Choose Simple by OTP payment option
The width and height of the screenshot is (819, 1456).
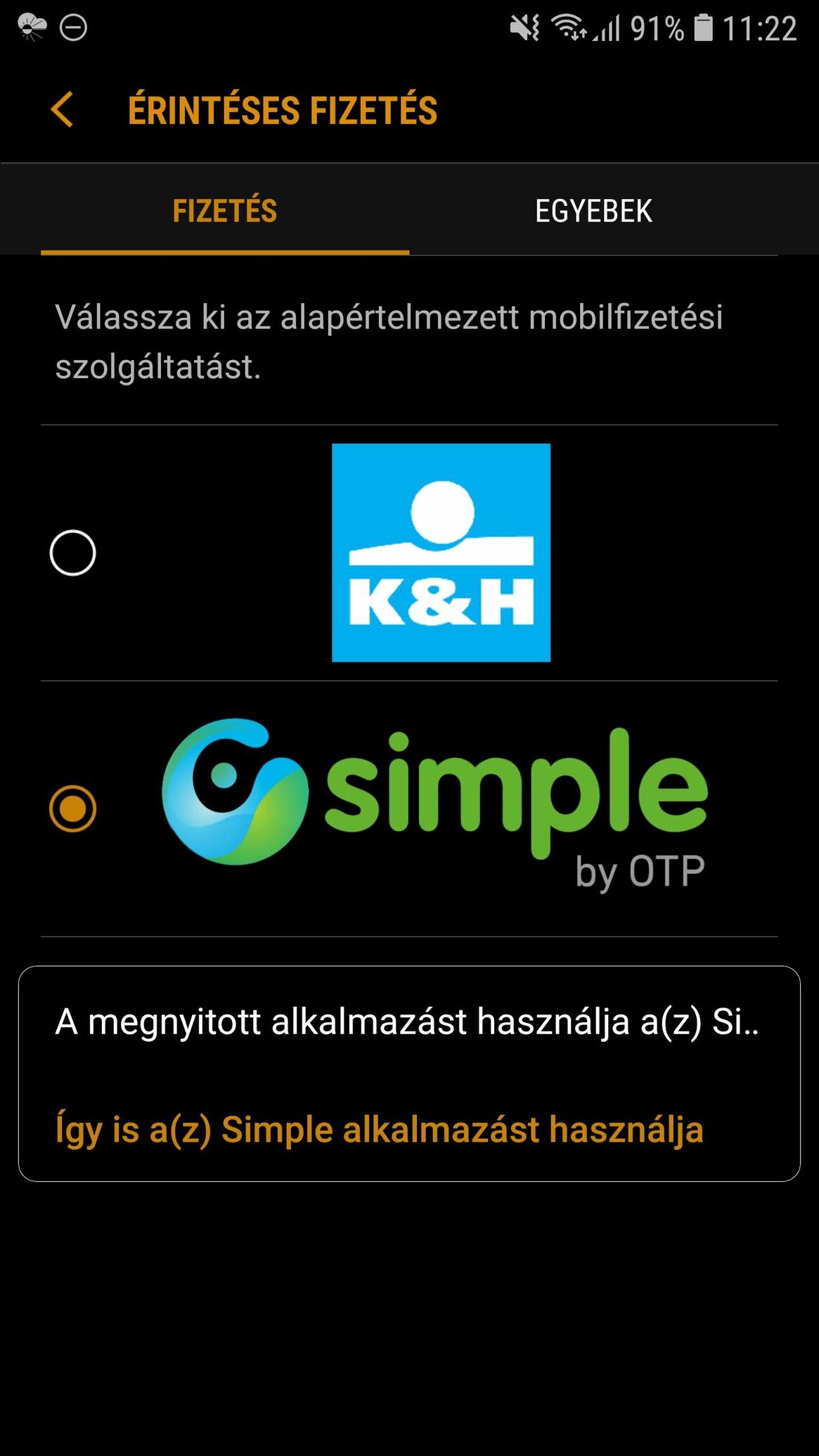pyautogui.click(x=72, y=808)
